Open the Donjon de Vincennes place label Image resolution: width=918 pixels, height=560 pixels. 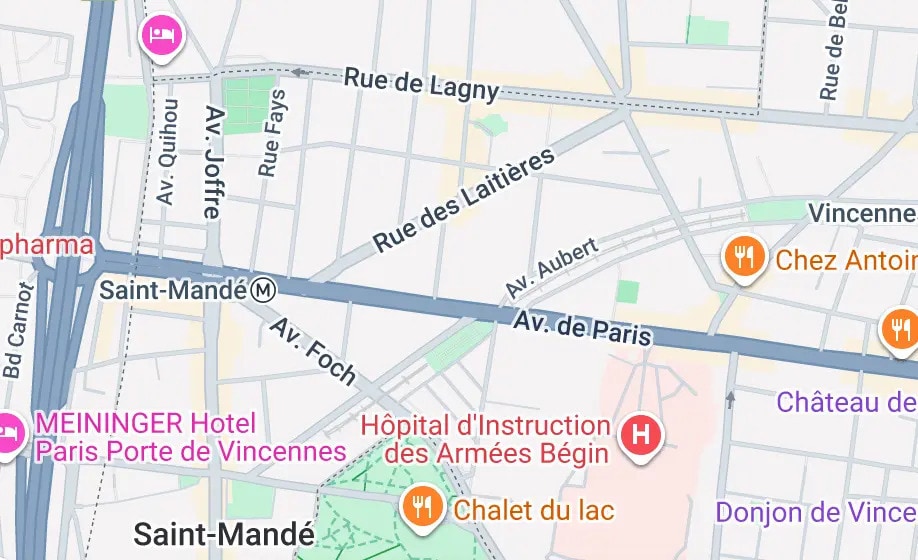tap(815, 512)
